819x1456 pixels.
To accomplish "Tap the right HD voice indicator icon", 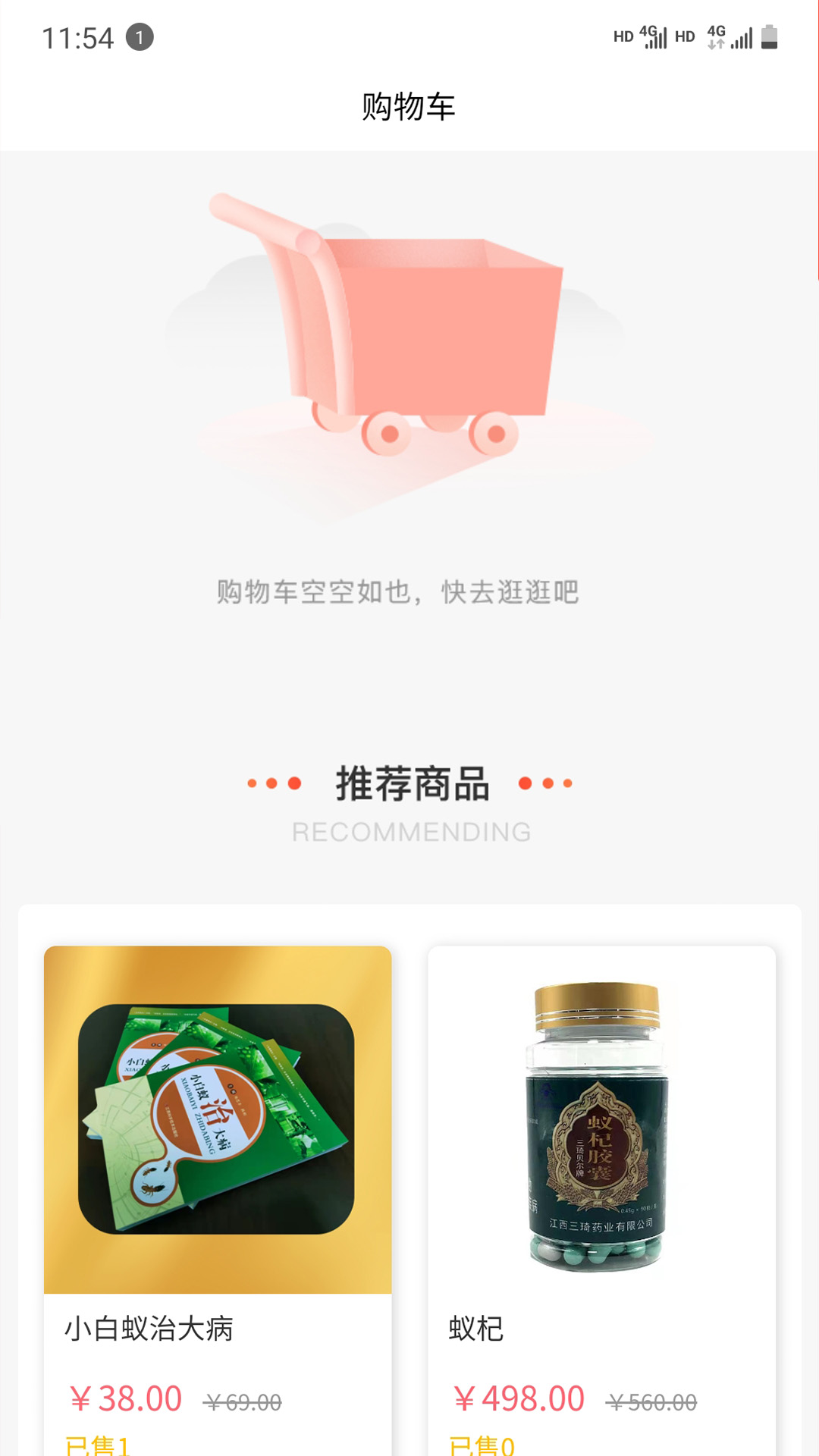I will coord(683,35).
